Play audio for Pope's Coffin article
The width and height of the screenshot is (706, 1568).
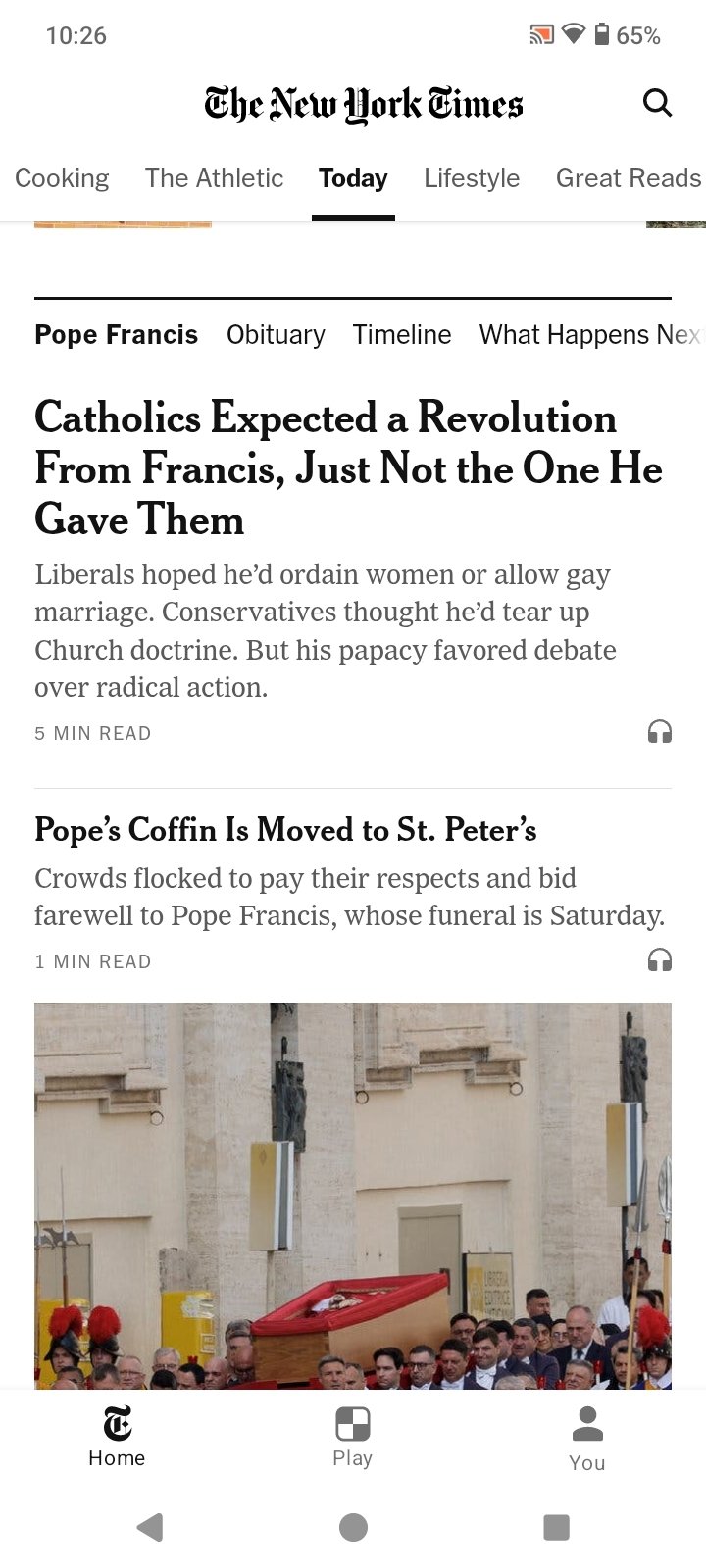point(660,960)
